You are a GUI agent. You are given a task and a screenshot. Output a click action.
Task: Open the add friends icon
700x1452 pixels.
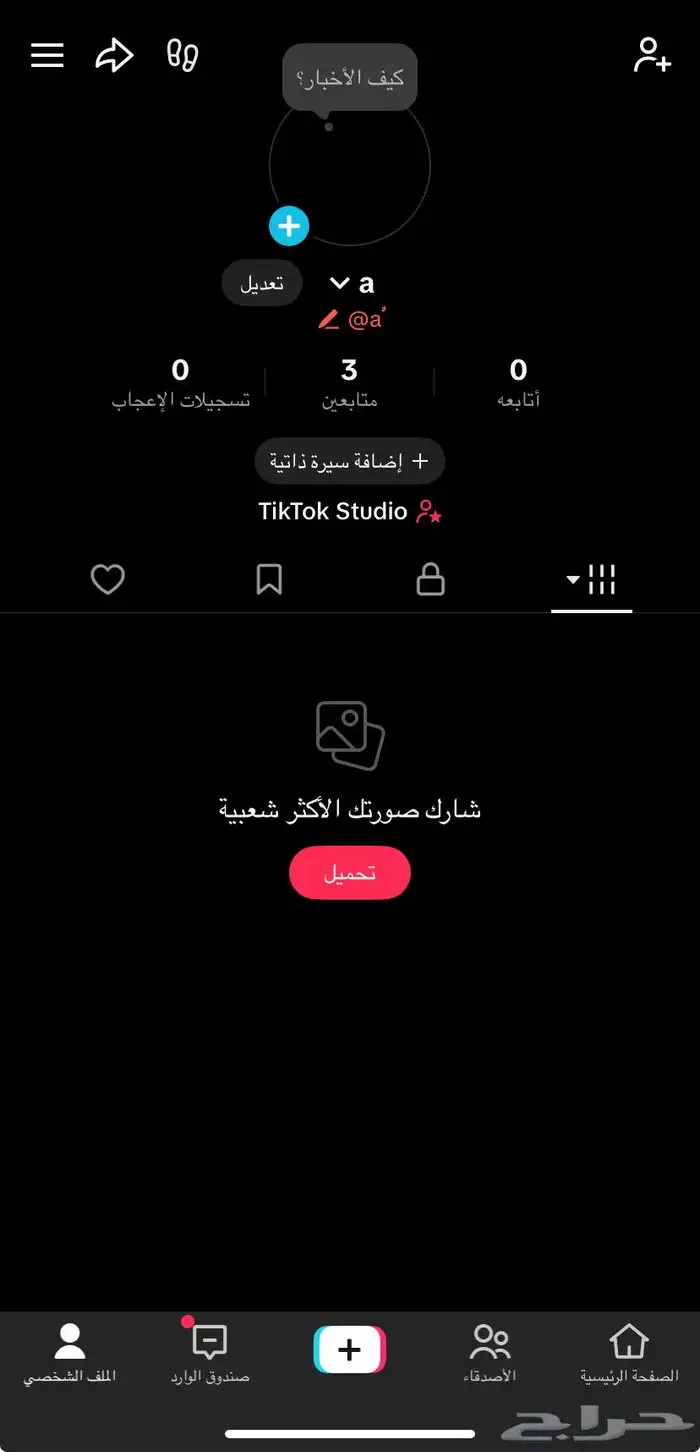pyautogui.click(x=652, y=56)
